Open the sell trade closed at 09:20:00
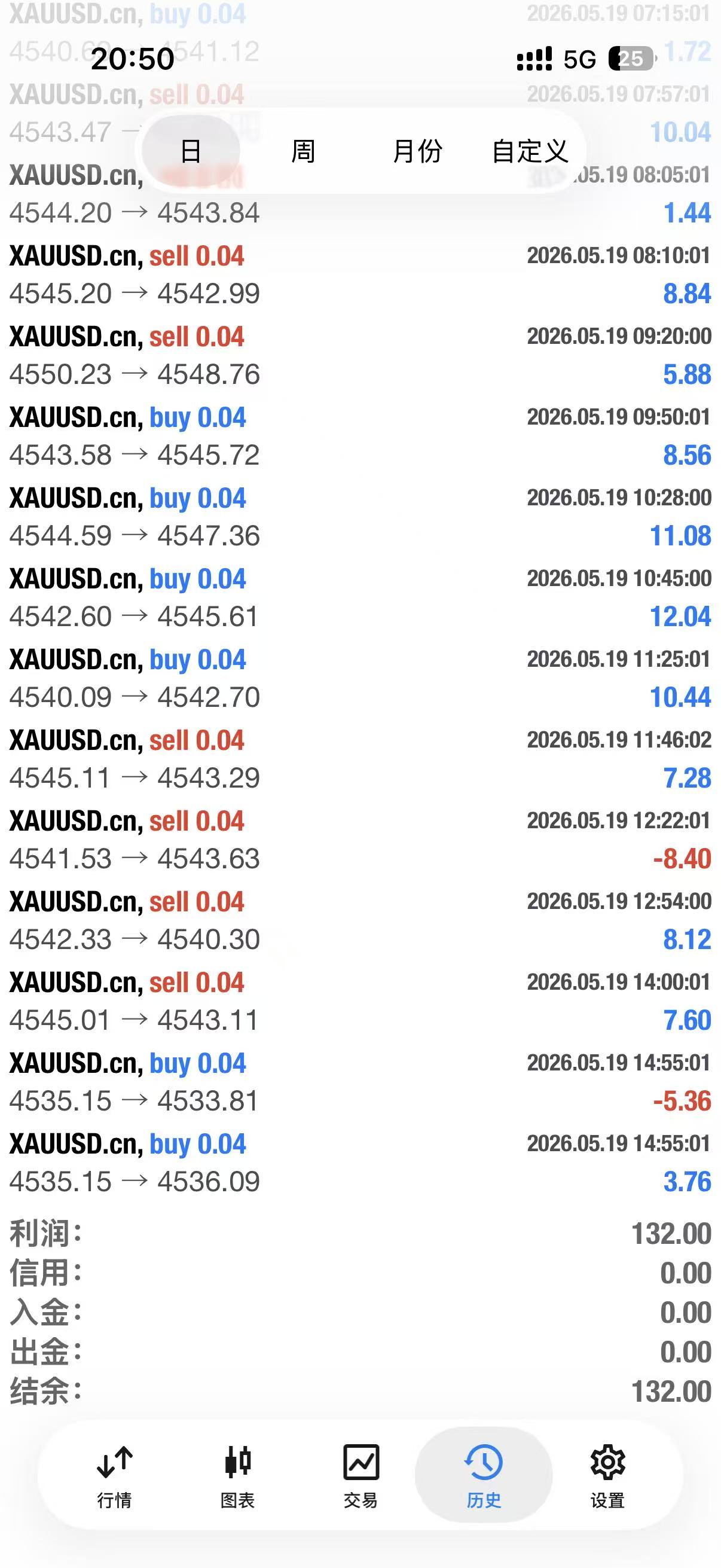Image resolution: width=721 pixels, height=1568 pixels. (x=360, y=355)
